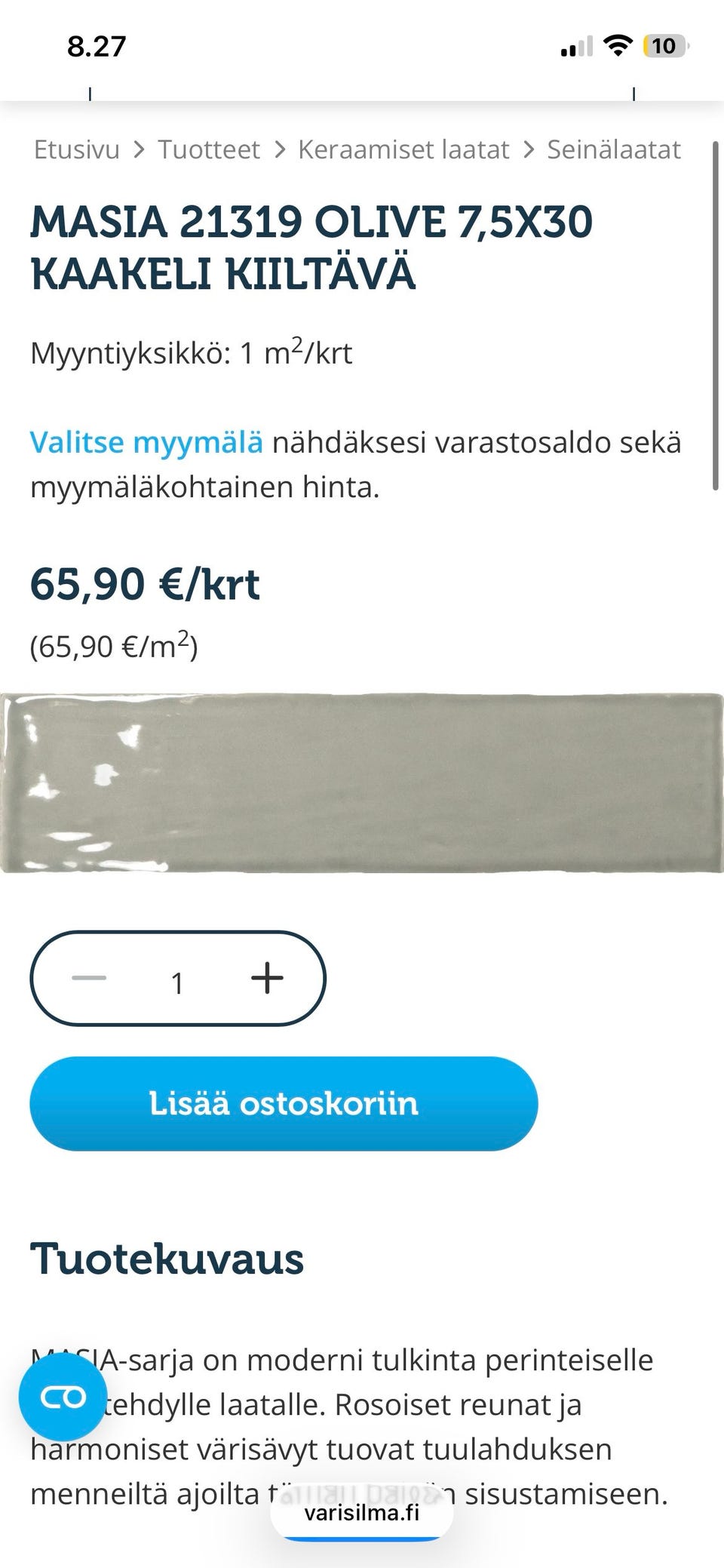Tap the plus icon to increase quantity
This screenshot has width=724, height=1568.
coord(267,979)
